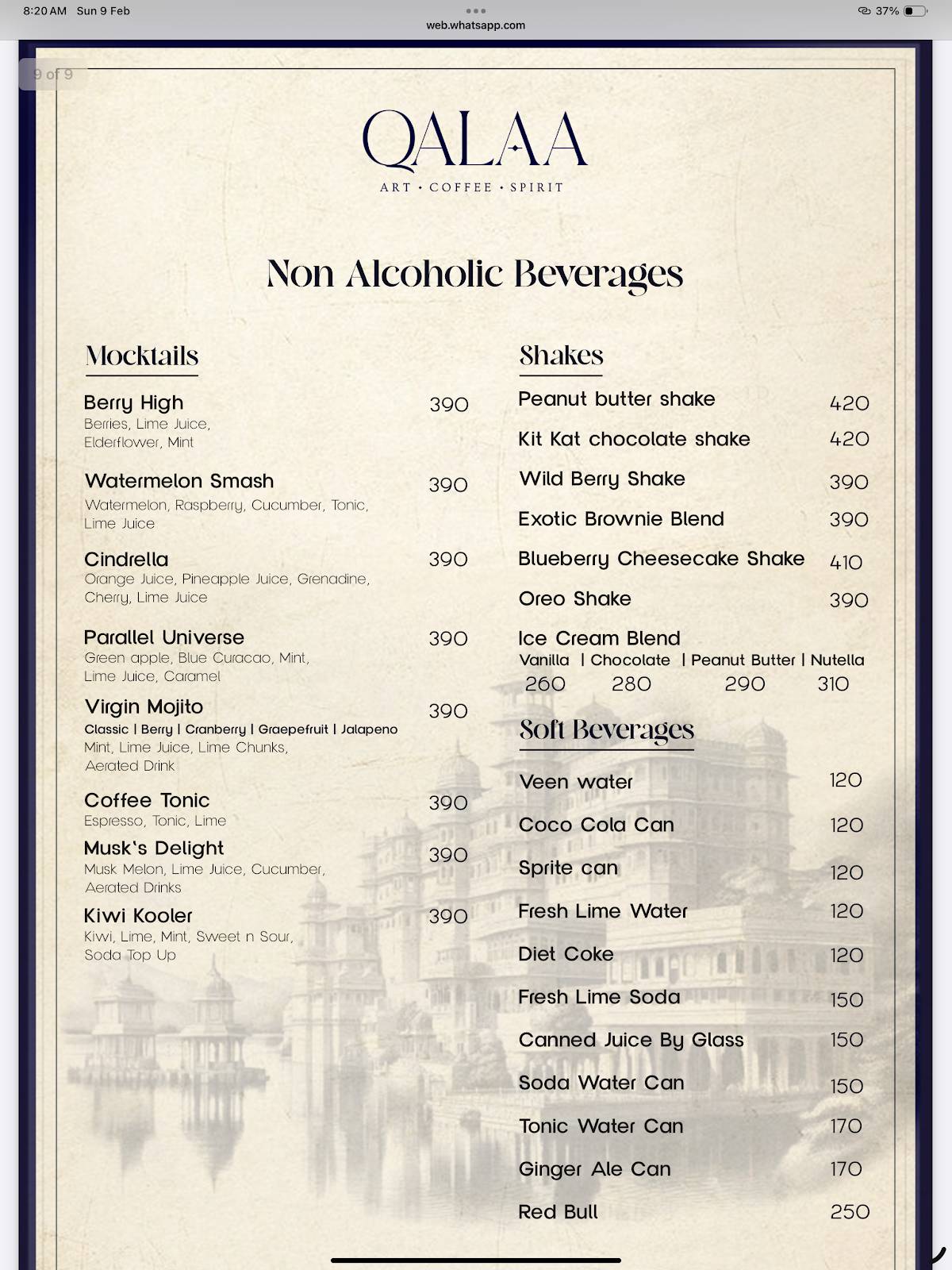Tap the Non Alcoholic Beverages title
Image resolution: width=952 pixels, height=1270 pixels.
(475, 273)
